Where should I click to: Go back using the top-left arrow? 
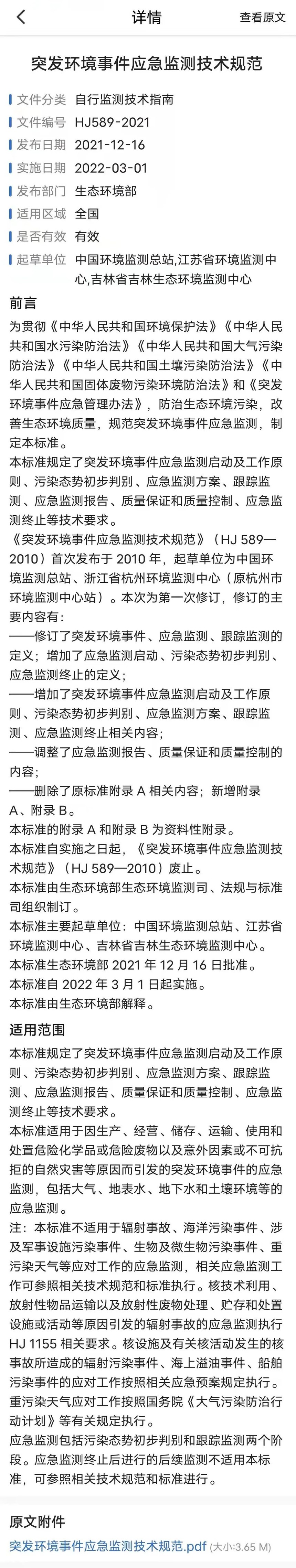tap(21, 17)
